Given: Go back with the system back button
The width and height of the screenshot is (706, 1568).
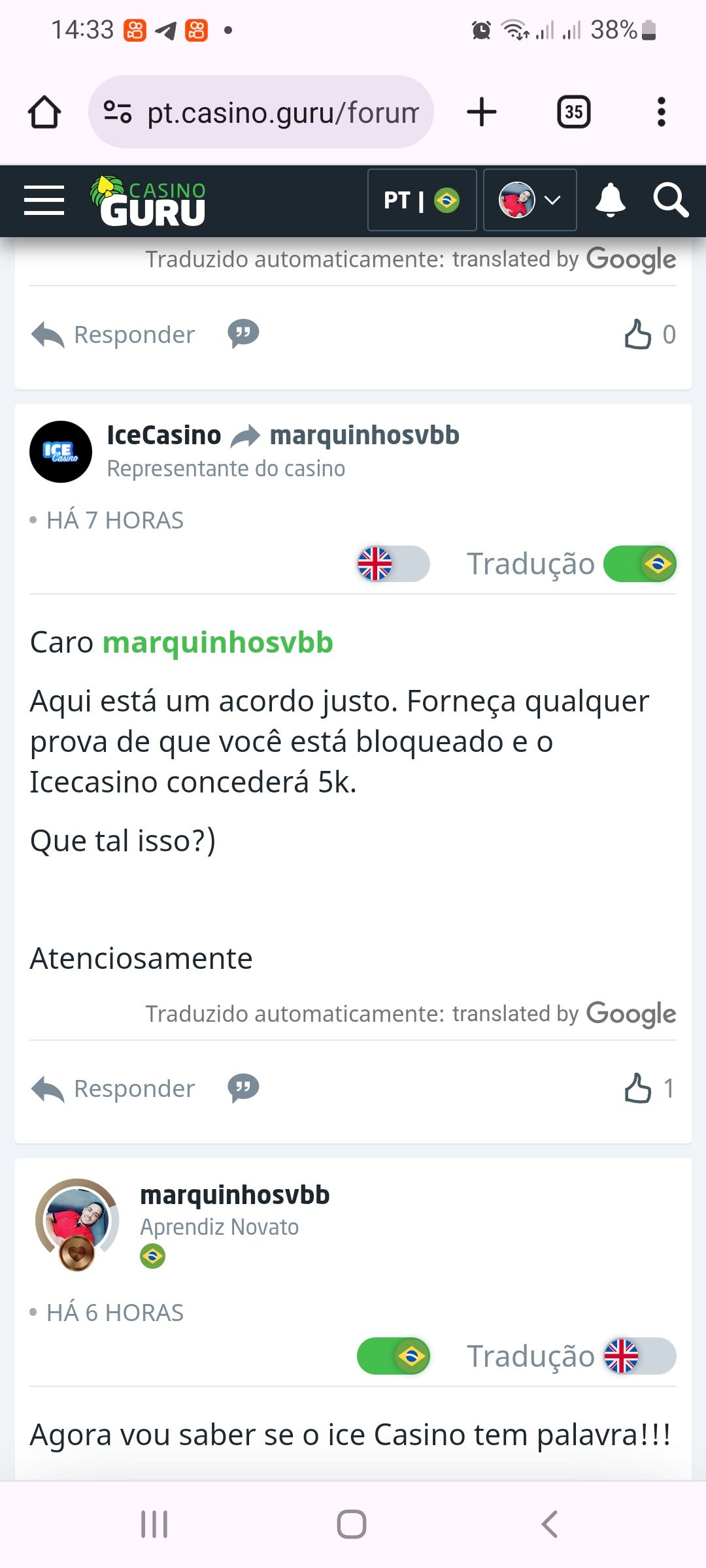Looking at the screenshot, I should tap(549, 1524).
